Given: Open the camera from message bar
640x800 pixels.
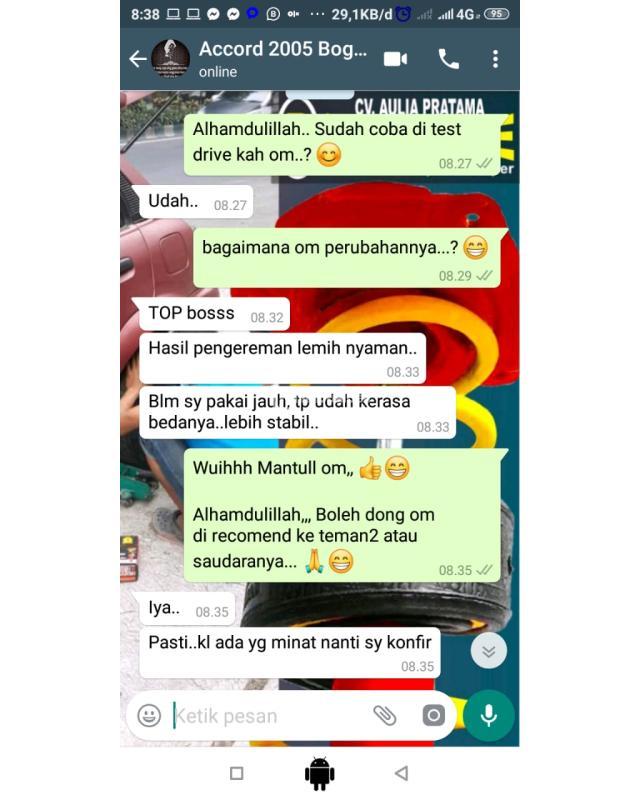Looking at the screenshot, I should (433, 715).
